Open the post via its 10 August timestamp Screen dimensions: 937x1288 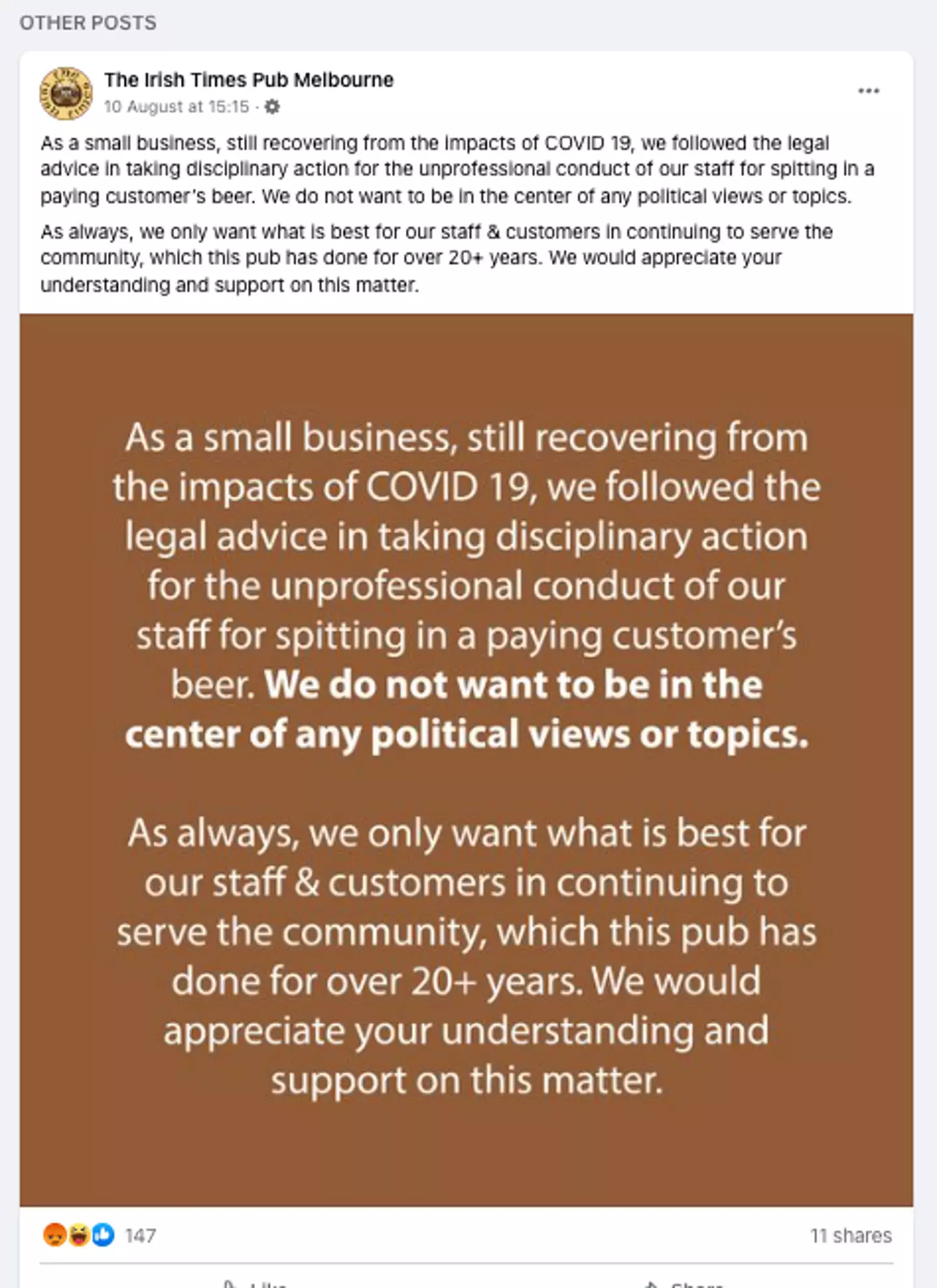point(176,107)
